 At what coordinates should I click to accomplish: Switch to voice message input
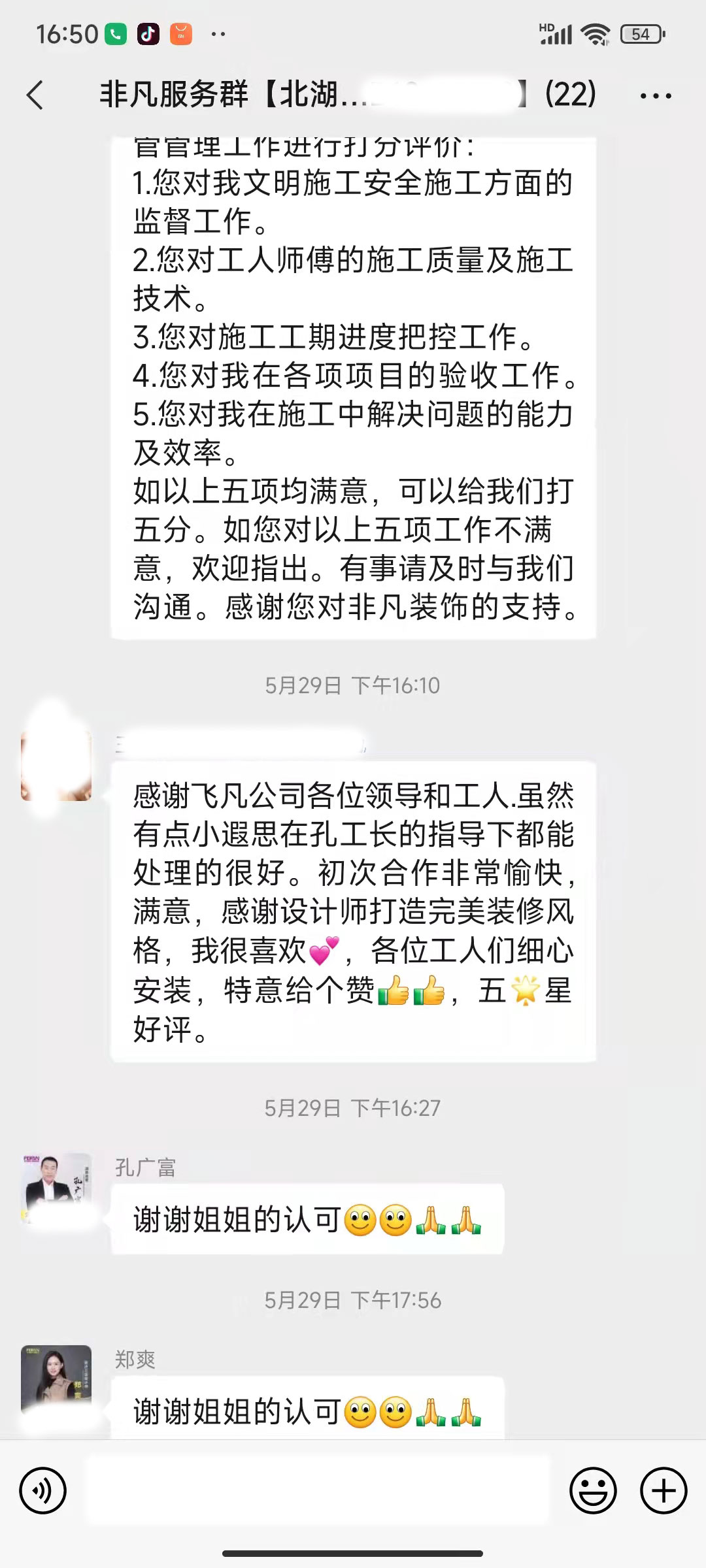tap(43, 1491)
